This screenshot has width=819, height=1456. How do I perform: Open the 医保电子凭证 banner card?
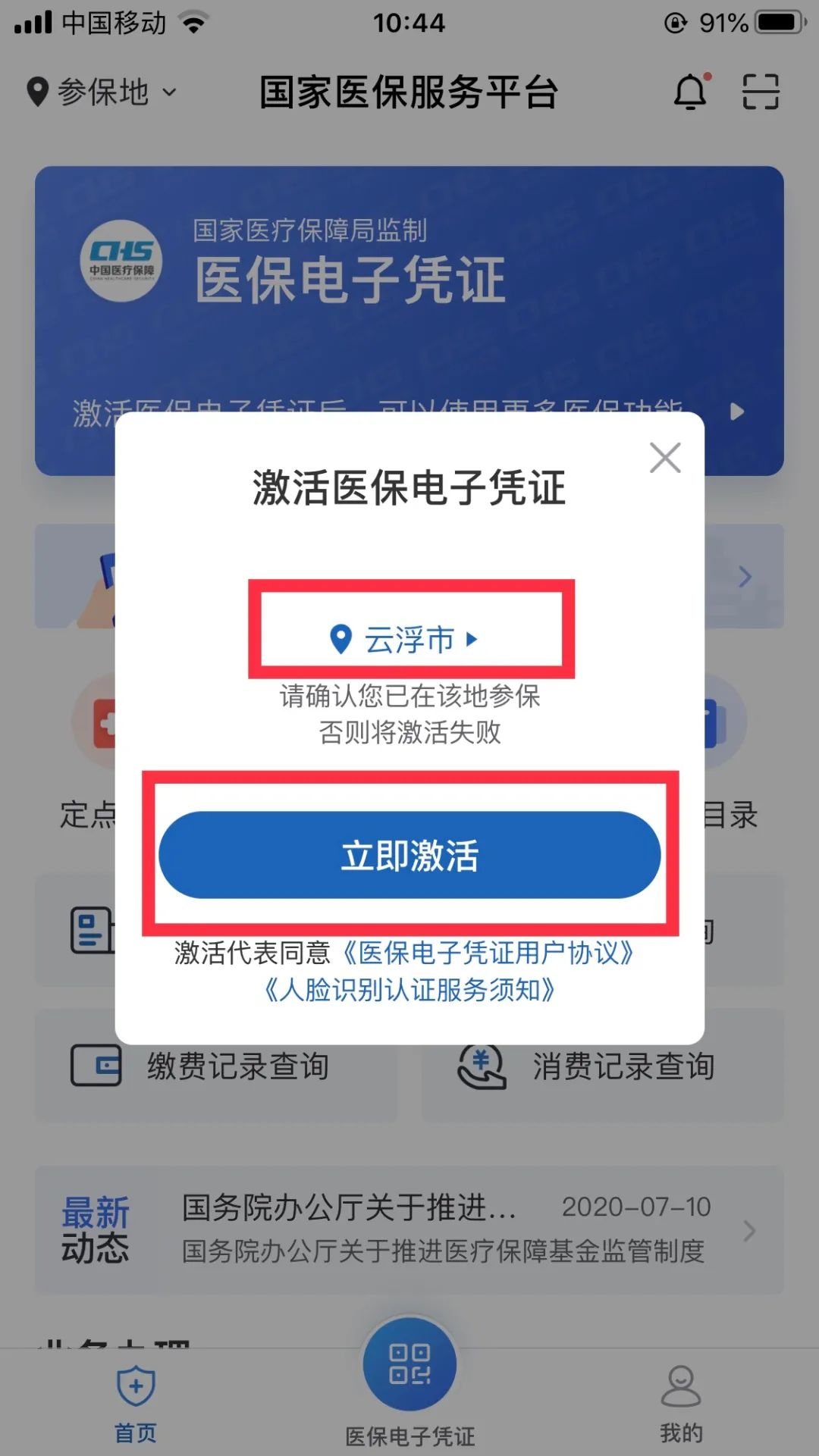(x=409, y=288)
